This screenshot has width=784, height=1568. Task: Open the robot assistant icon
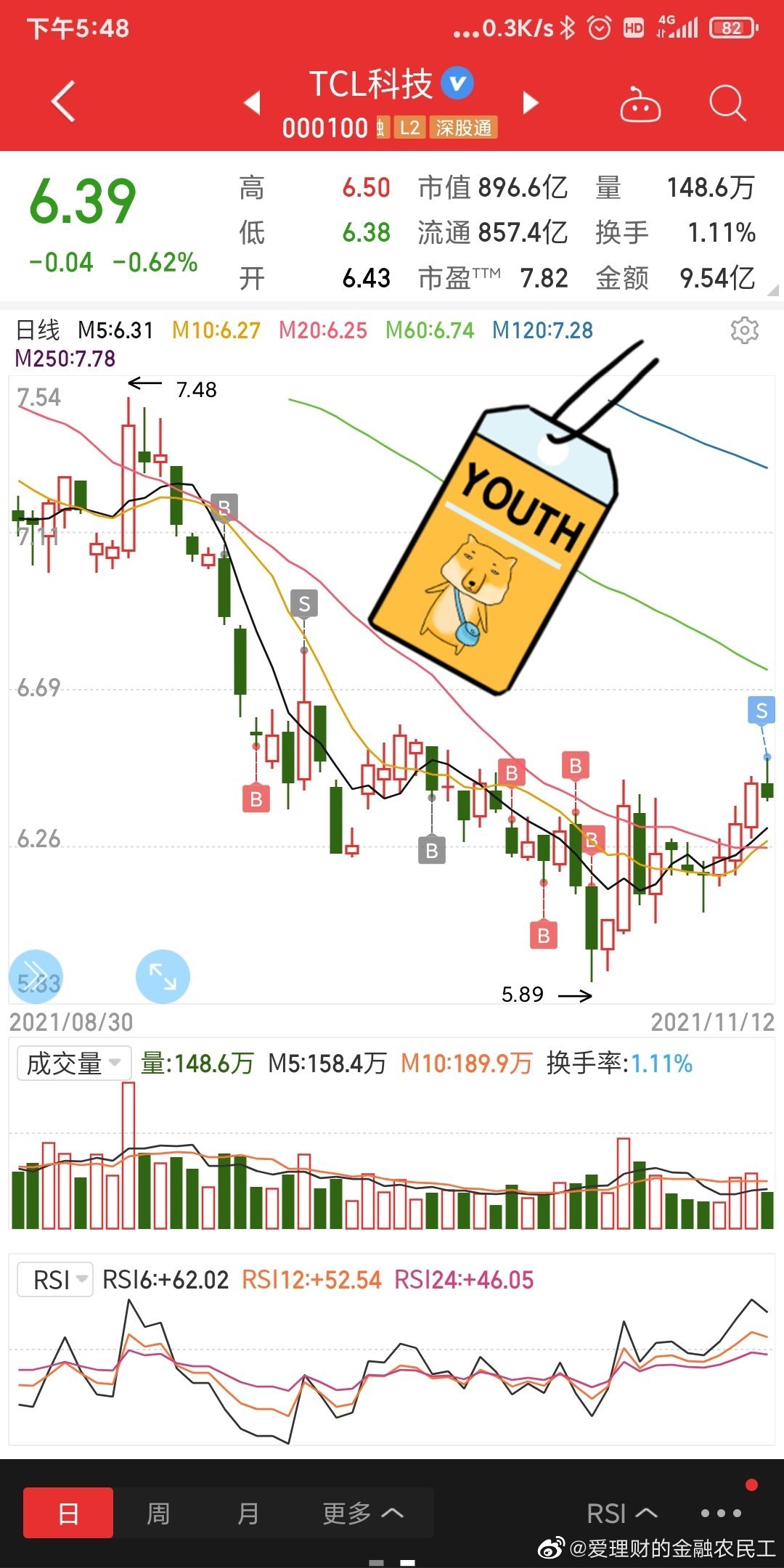[x=640, y=104]
